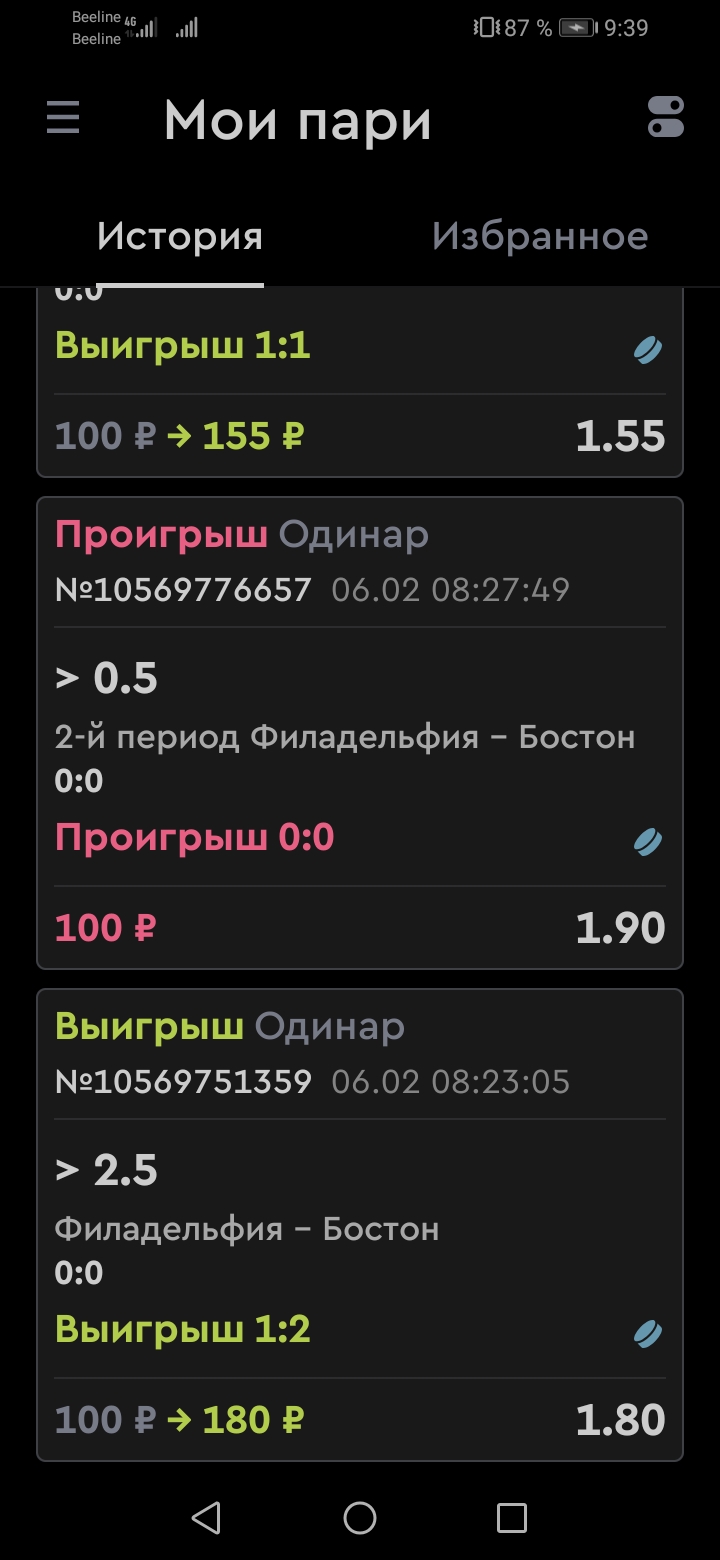
Task: Switch to the Избранное tab
Action: [540, 237]
